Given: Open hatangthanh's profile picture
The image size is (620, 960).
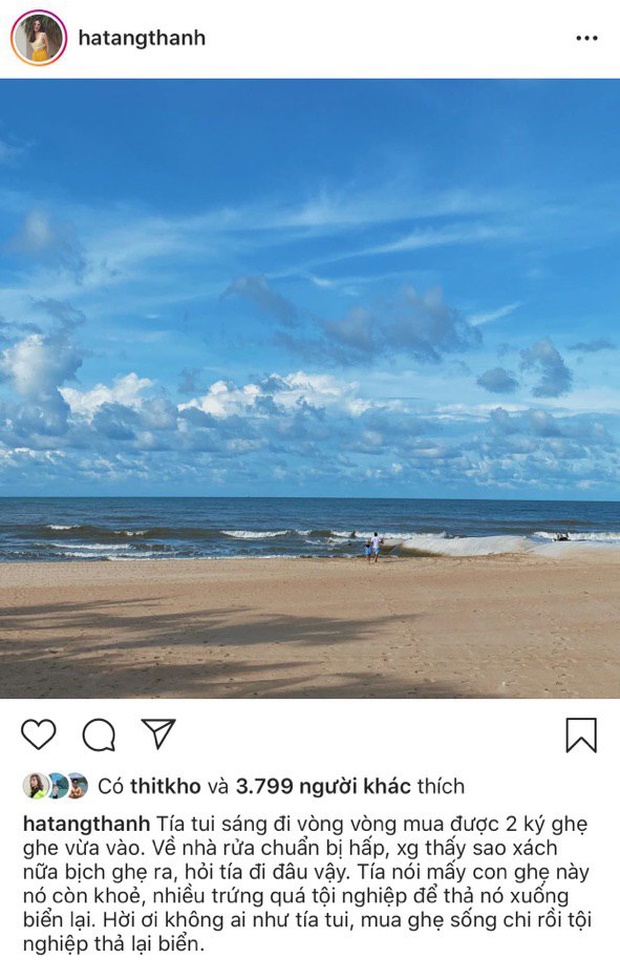Looking at the screenshot, I should [x=38, y=38].
